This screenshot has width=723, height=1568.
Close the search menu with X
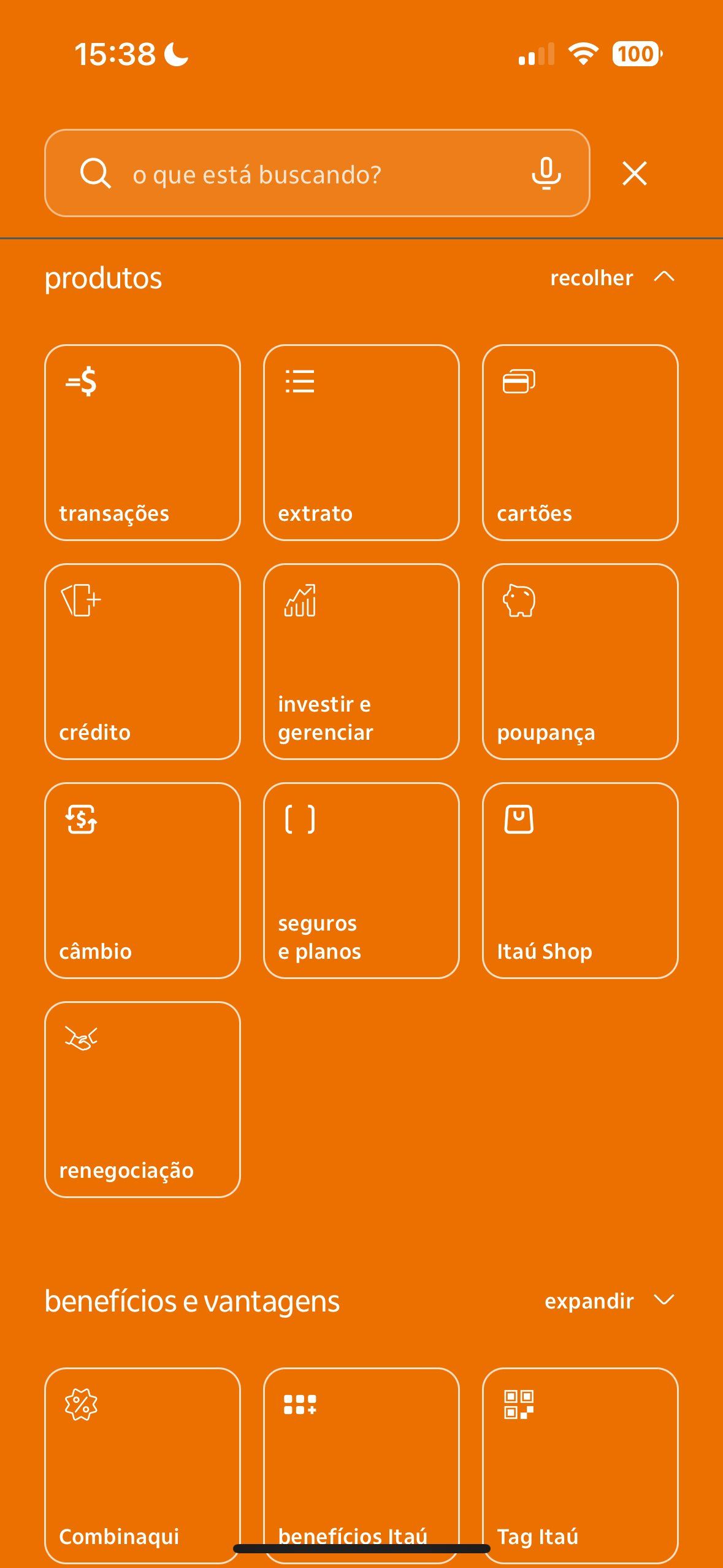634,174
